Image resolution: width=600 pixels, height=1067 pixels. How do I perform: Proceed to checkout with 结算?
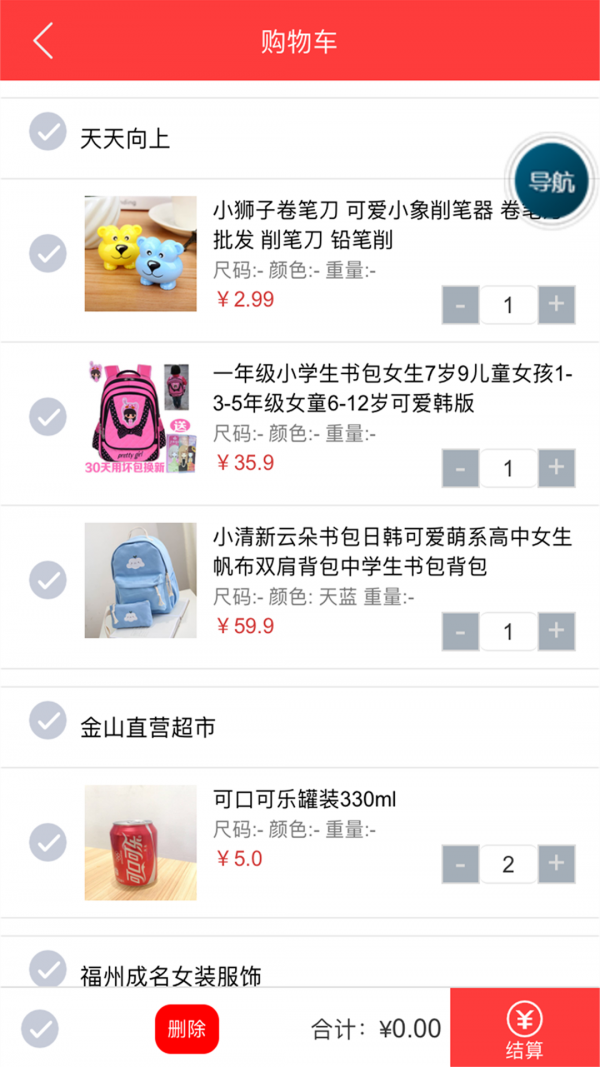[x=525, y=1028]
